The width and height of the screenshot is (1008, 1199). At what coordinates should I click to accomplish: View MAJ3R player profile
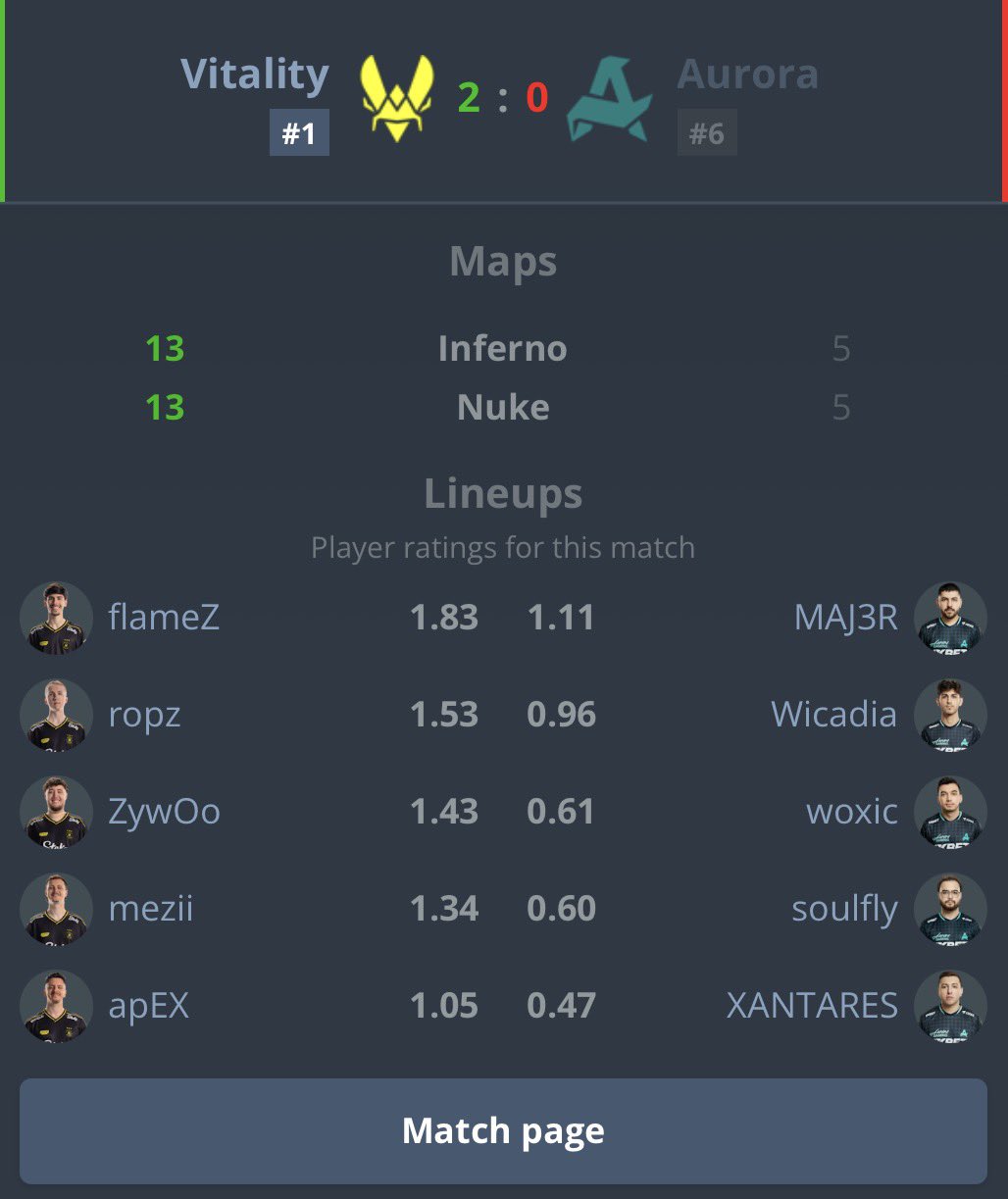point(845,618)
